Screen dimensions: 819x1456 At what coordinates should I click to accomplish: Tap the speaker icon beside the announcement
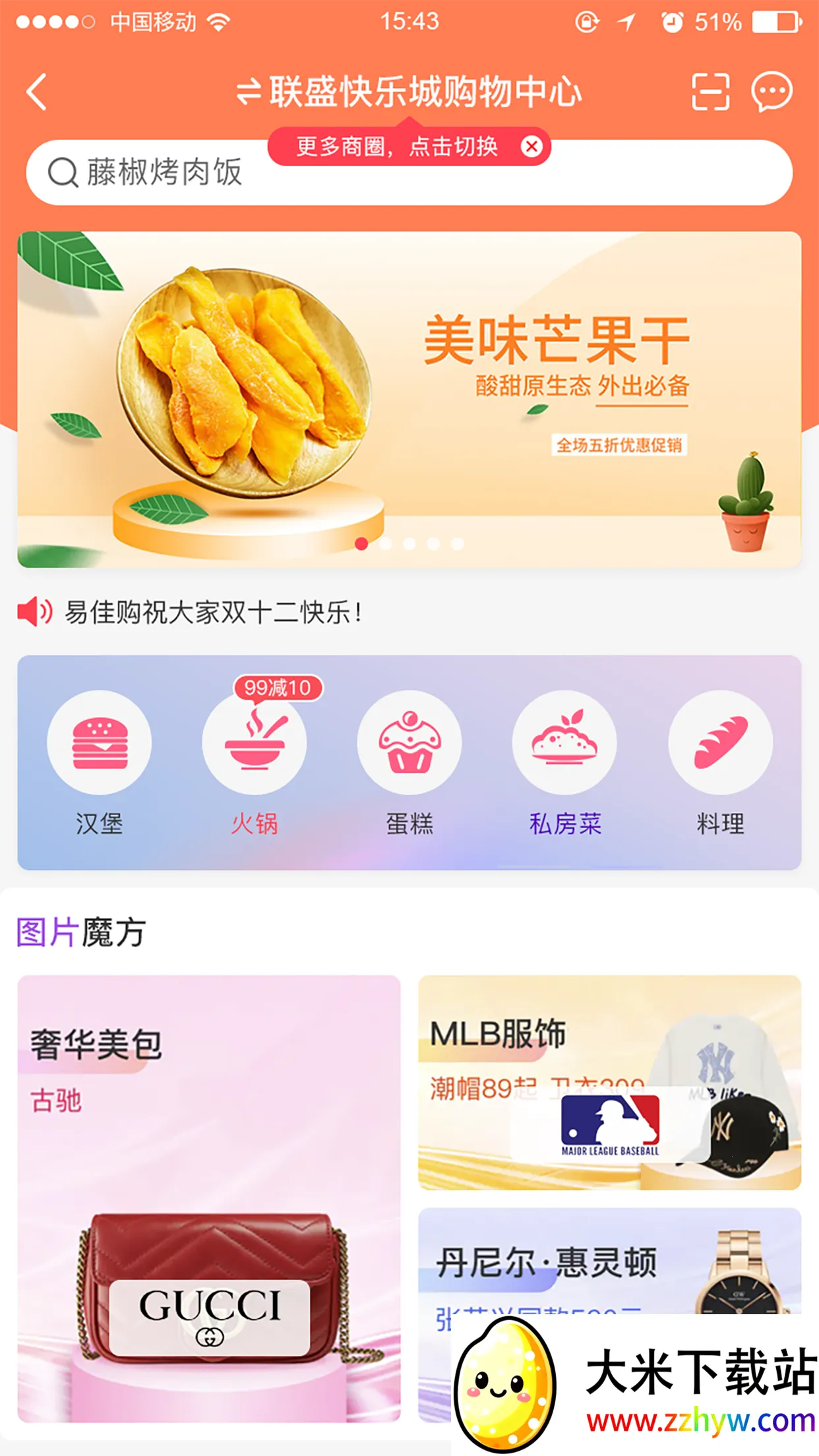pyautogui.click(x=34, y=611)
